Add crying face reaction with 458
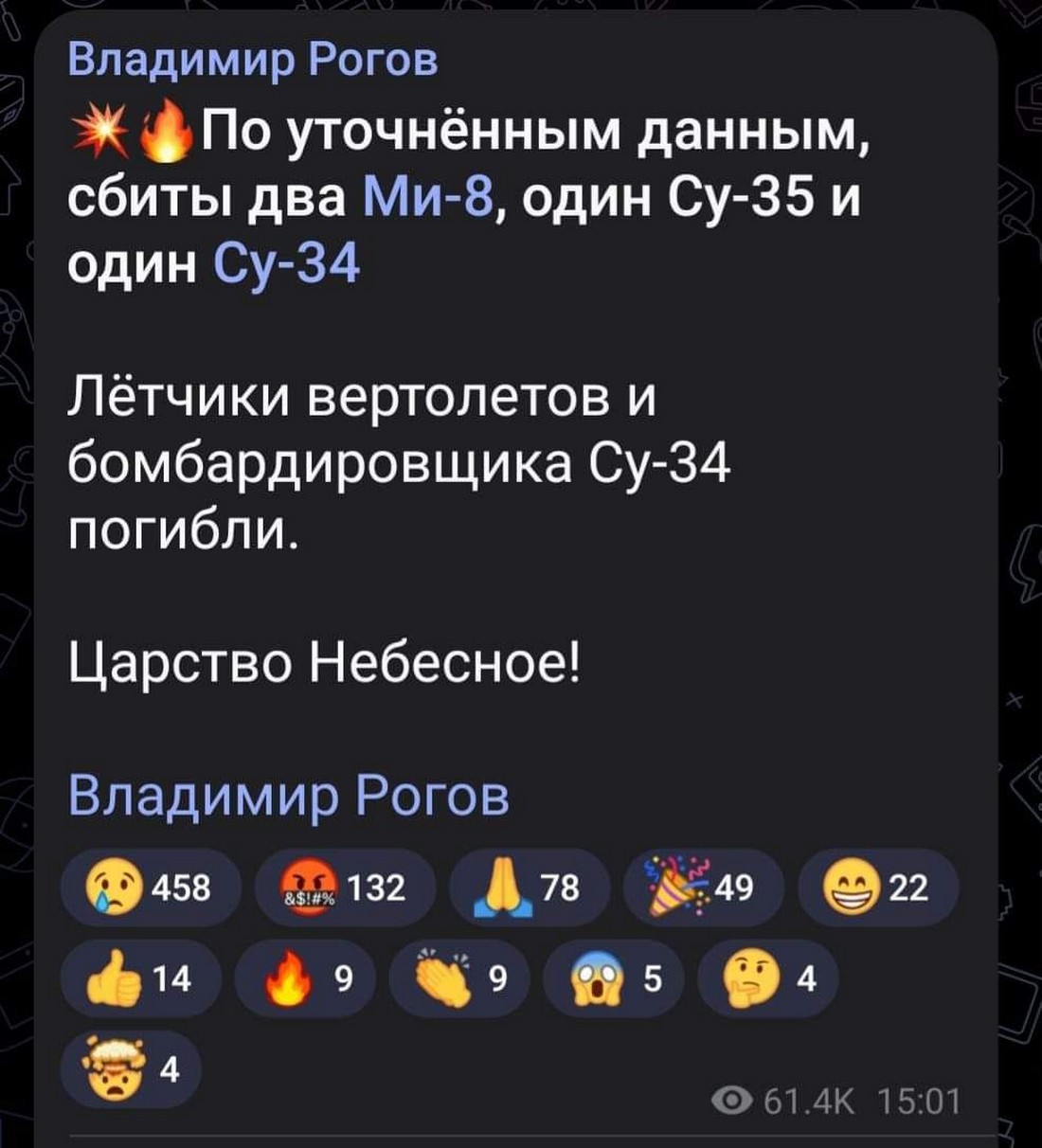 coord(150,888)
